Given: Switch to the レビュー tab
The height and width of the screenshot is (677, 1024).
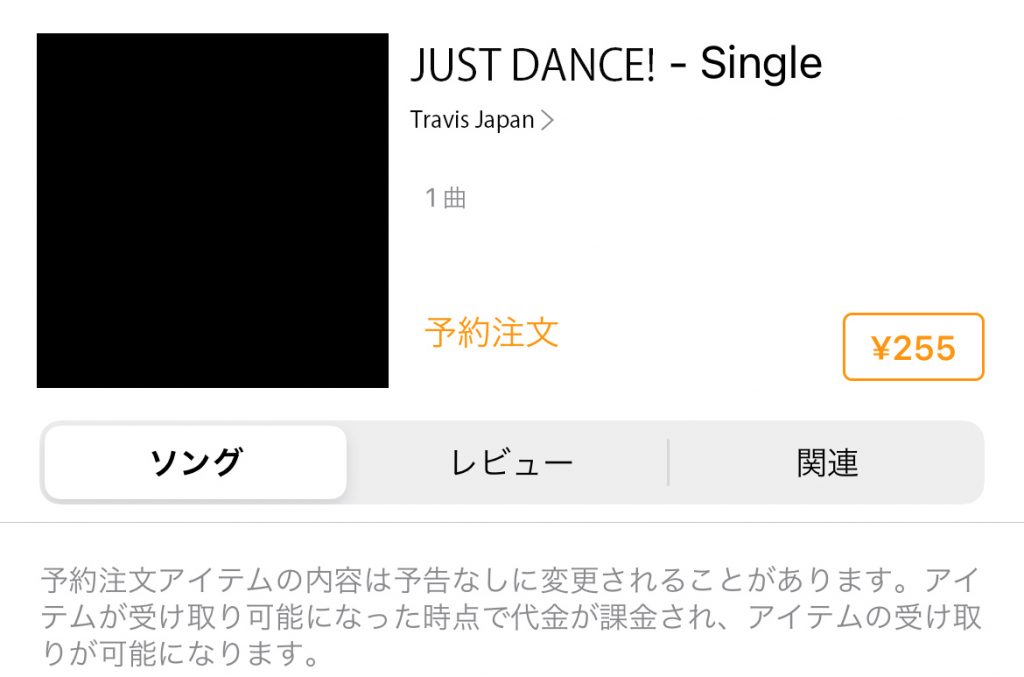Looking at the screenshot, I should pos(511,463).
